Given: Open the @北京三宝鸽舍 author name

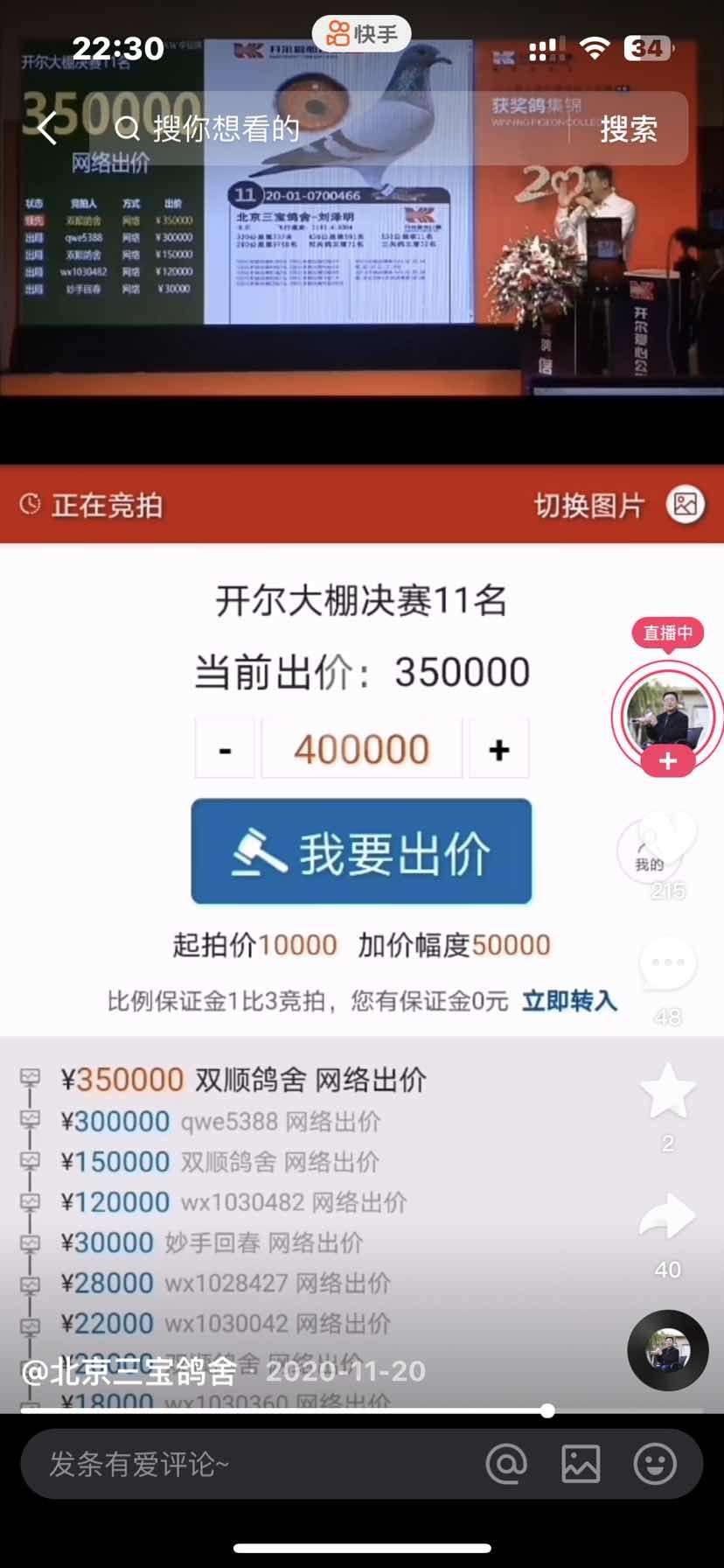Looking at the screenshot, I should (129, 1371).
